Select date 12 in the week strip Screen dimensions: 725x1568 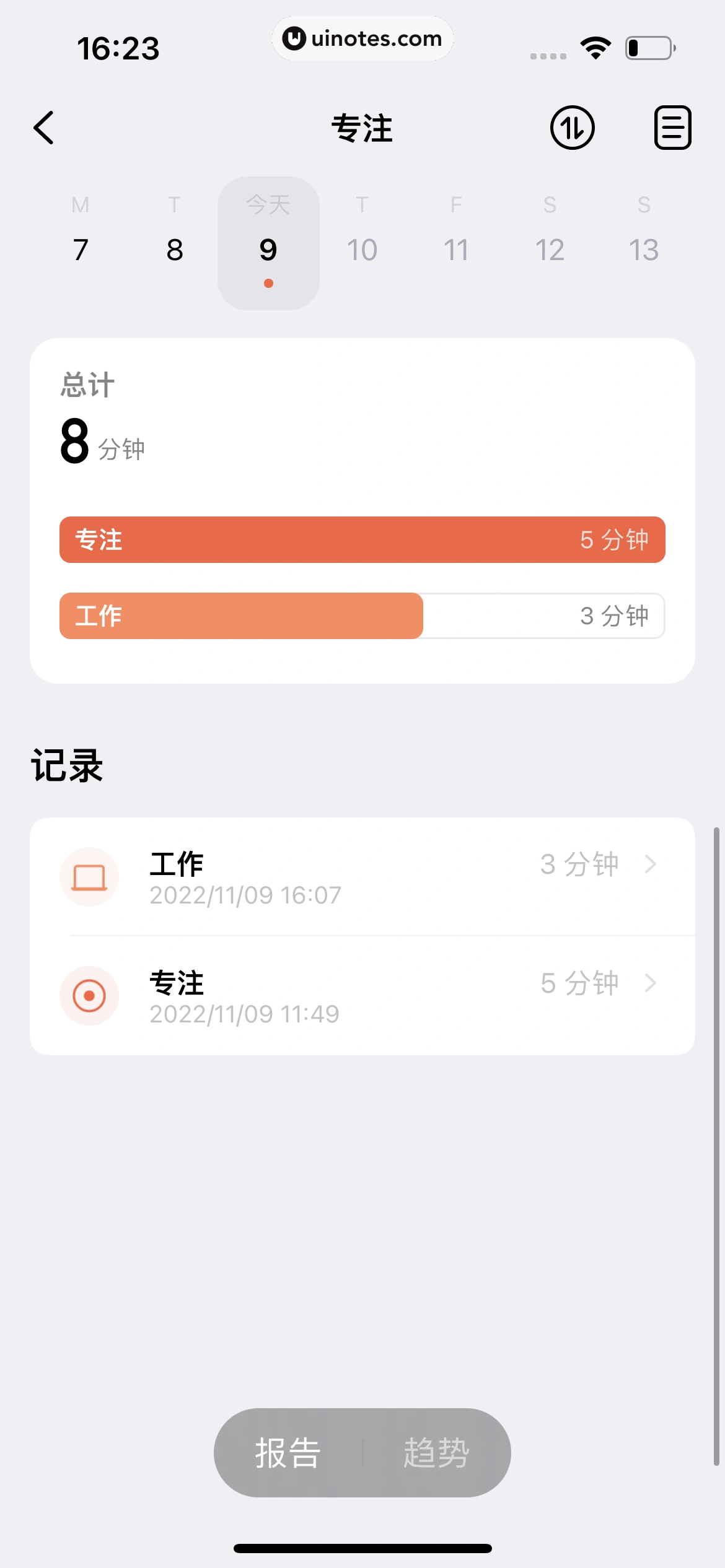[x=550, y=250]
